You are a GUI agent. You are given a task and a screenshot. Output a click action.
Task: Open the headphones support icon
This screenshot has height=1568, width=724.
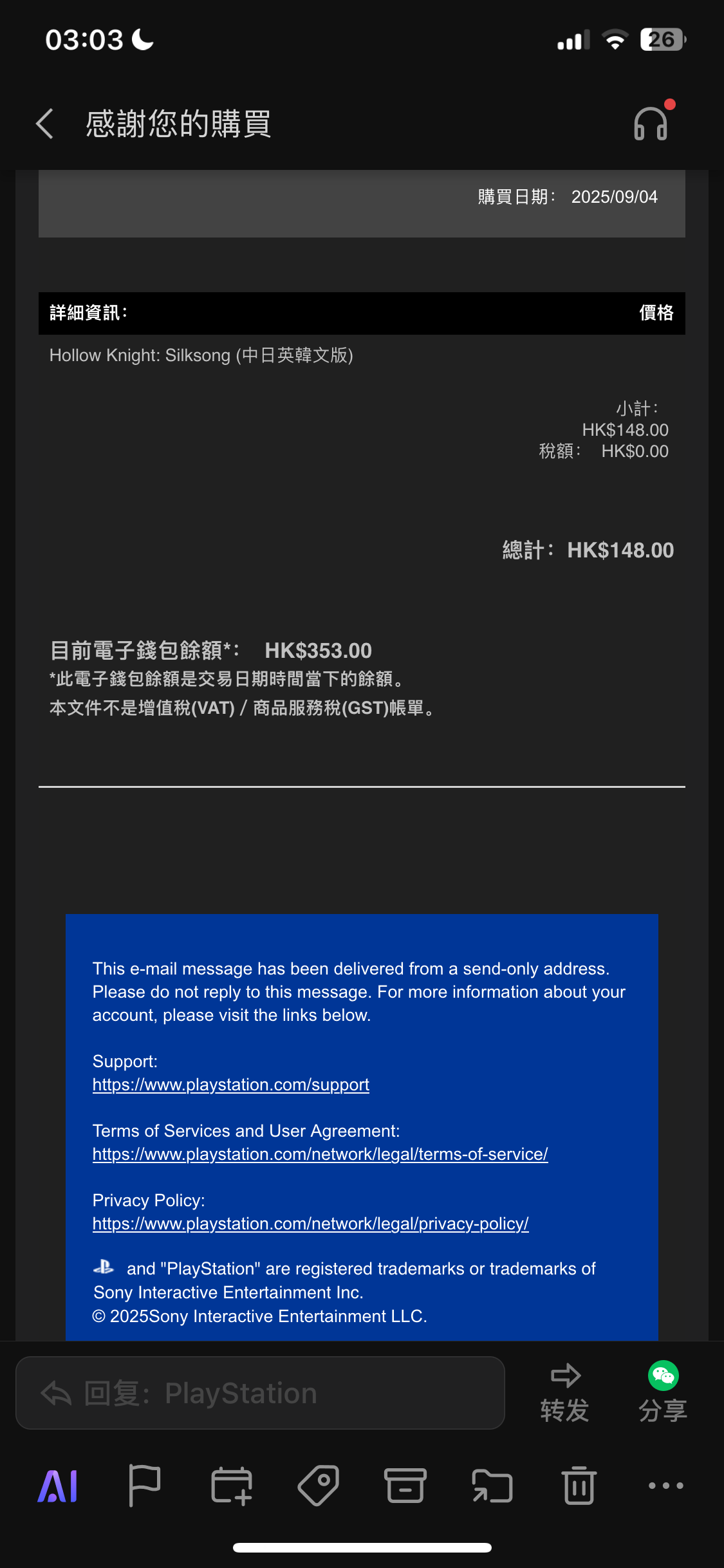[651, 123]
